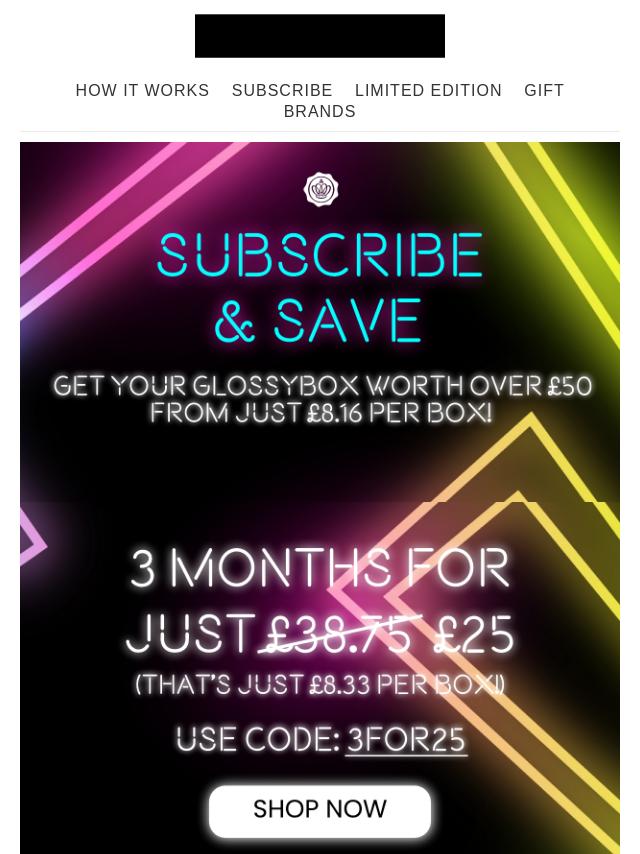640x854 pixels.
Task: Open the Subscribe & Save banner
Action: 320,320
